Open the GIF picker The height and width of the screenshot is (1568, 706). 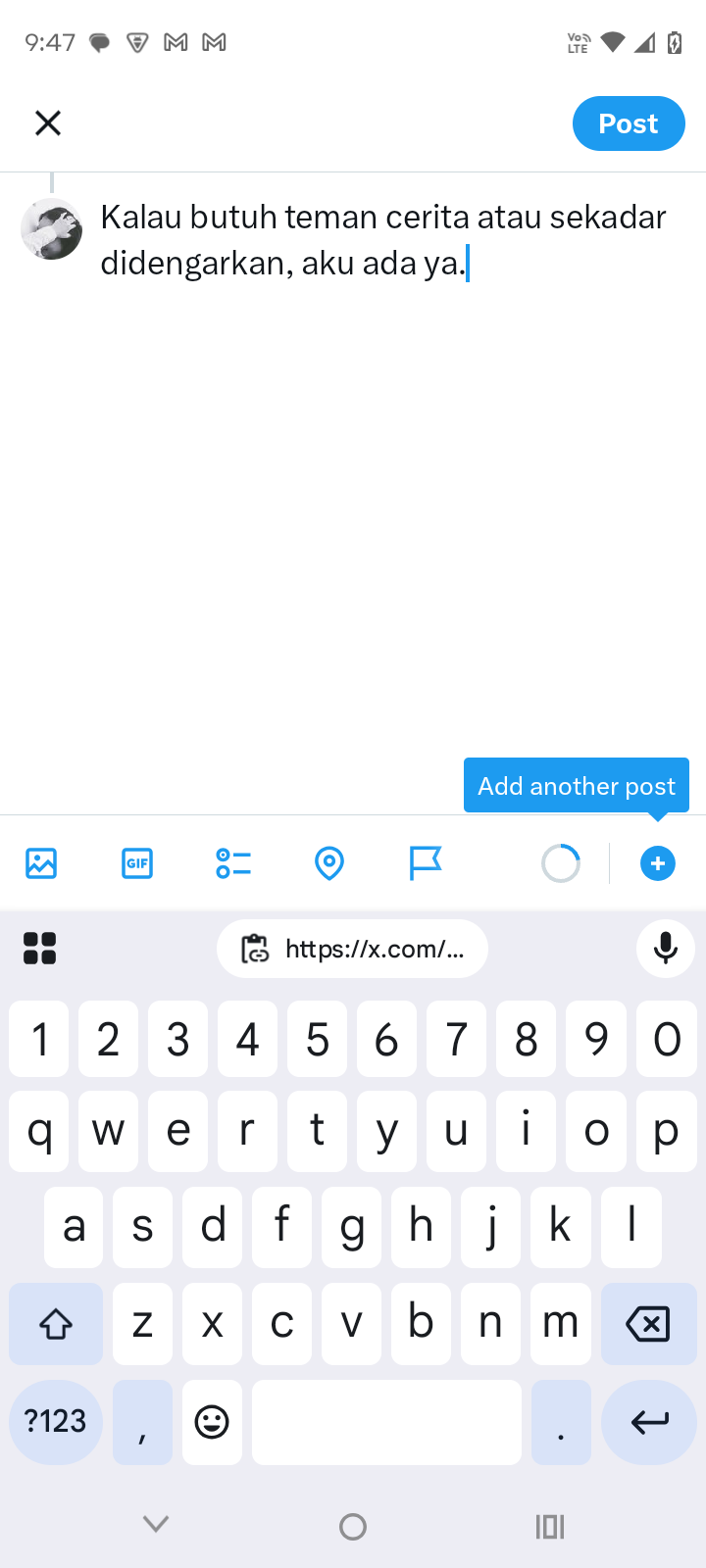[x=137, y=863]
